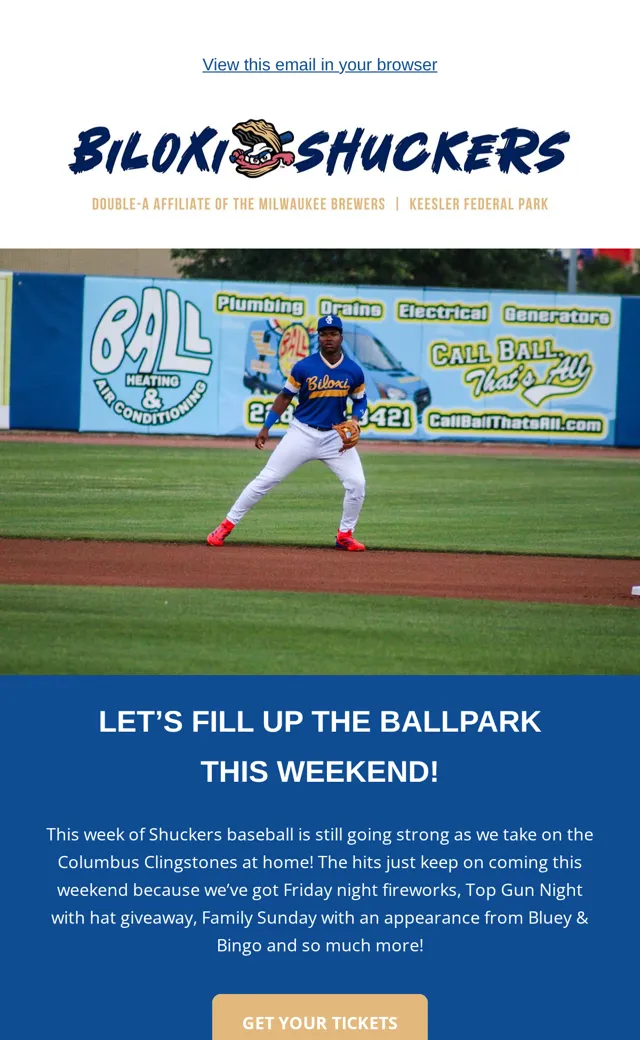640x1040 pixels.
Task: Tap the Get Your Tickets button
Action: [320, 1017]
